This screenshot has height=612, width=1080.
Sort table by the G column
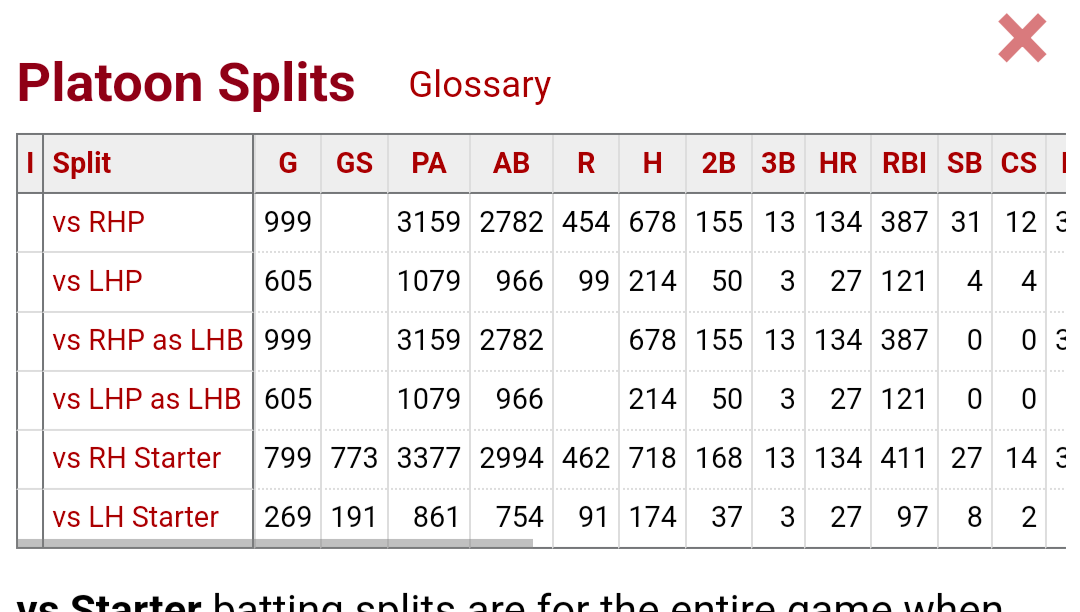pos(287,164)
